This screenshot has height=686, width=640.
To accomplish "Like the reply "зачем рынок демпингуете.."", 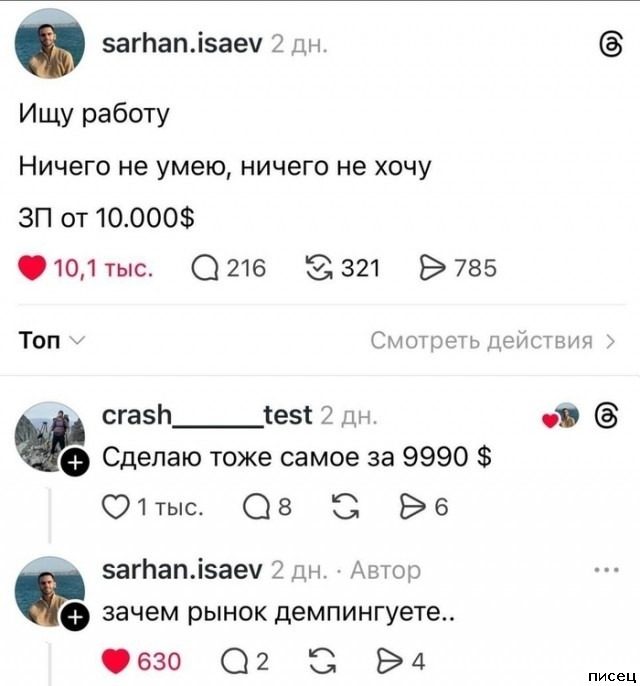I will coord(116,661).
